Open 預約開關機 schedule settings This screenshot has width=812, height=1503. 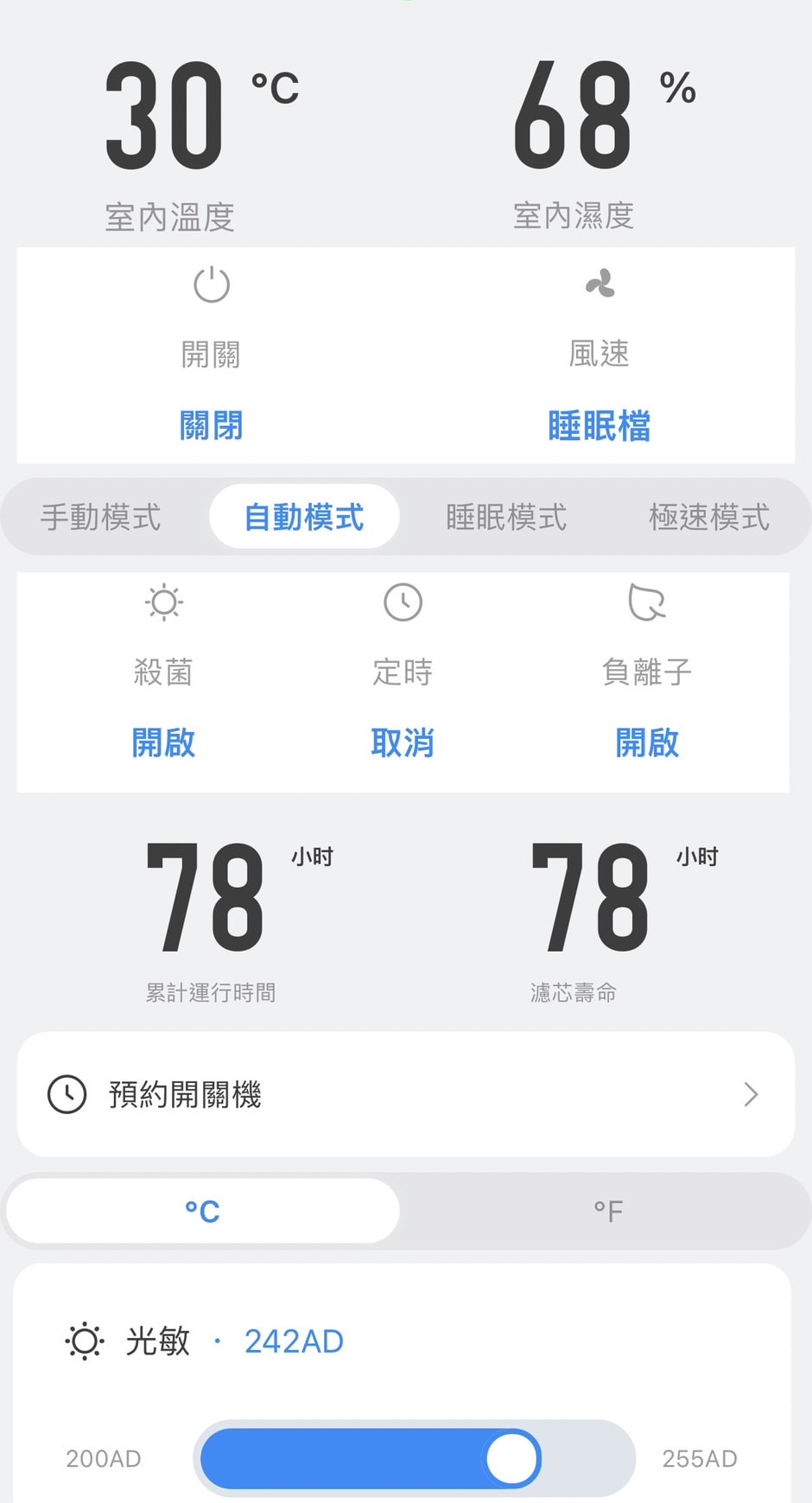pyautogui.click(x=406, y=1094)
